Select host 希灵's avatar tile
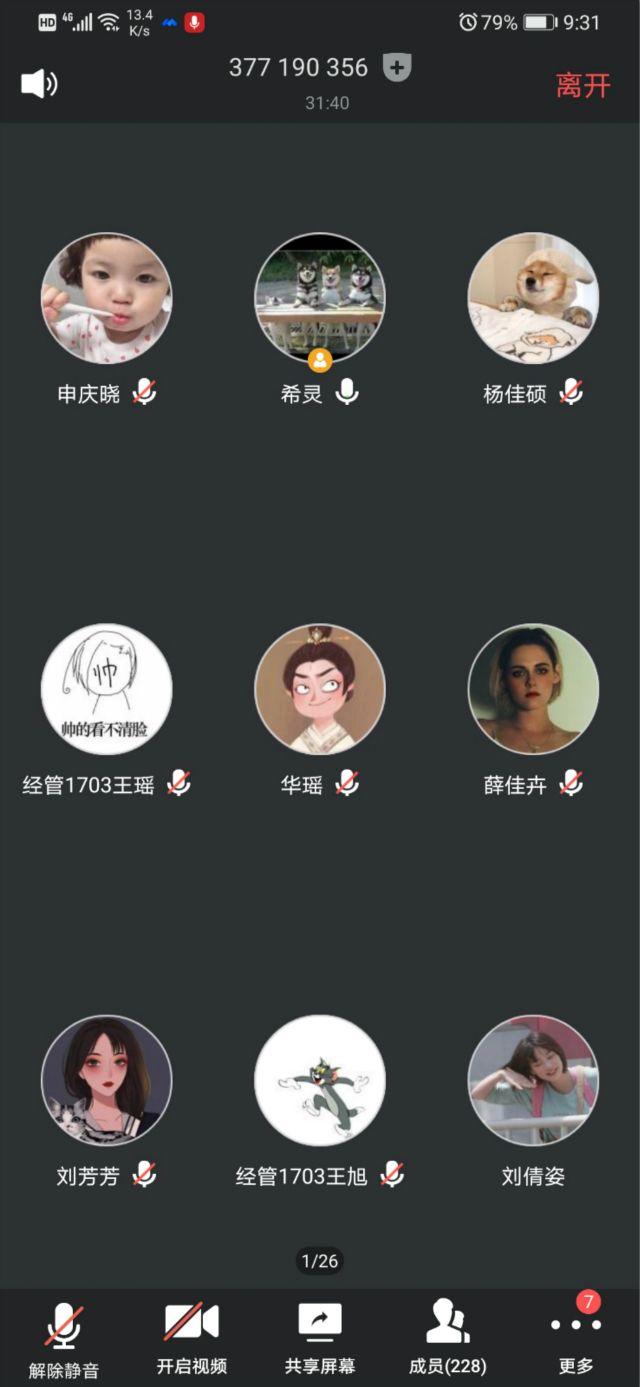Image resolution: width=640 pixels, height=1387 pixels. point(320,297)
